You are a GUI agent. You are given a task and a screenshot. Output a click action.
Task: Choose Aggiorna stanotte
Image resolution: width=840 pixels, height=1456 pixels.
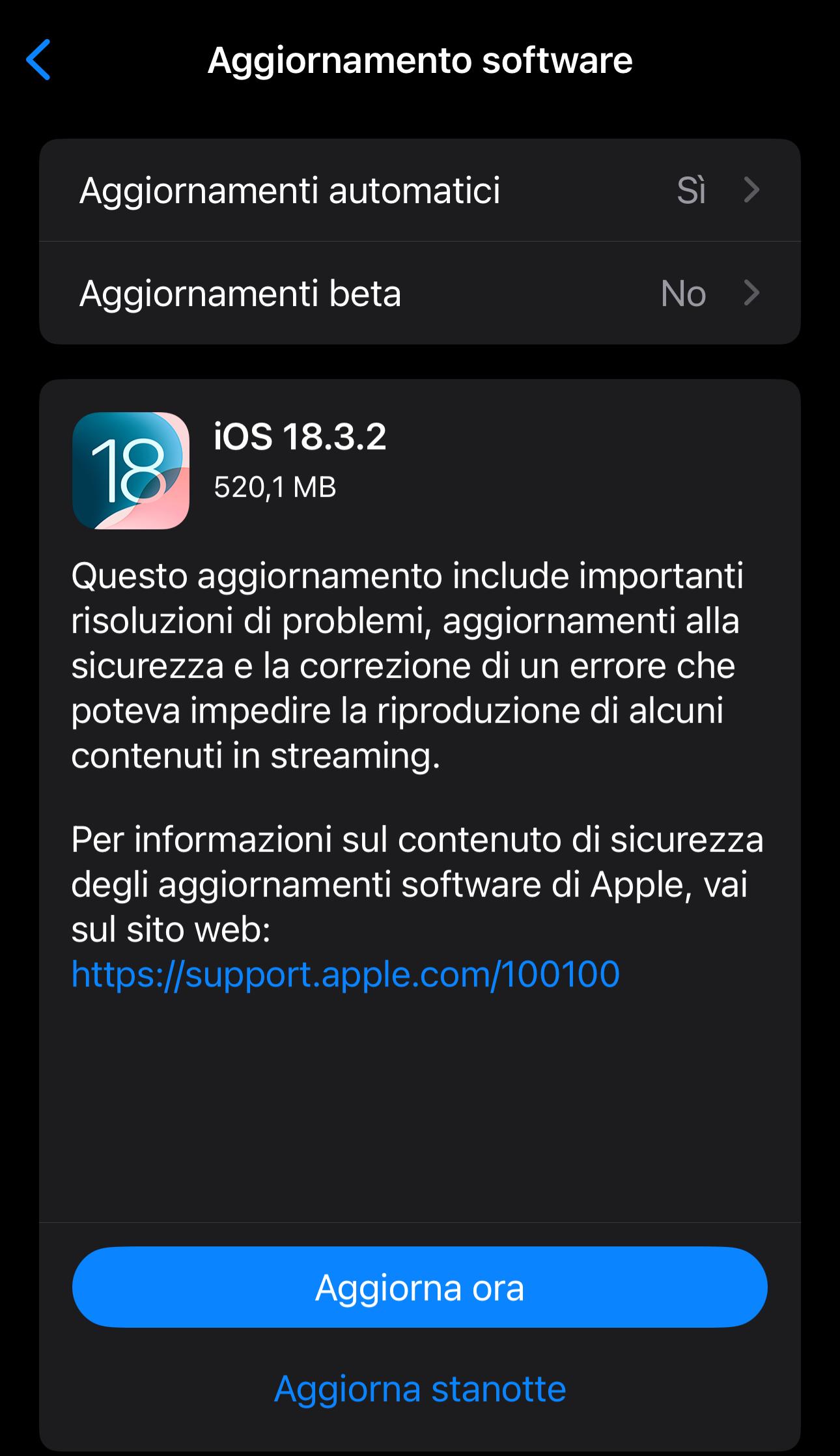pos(419,1388)
